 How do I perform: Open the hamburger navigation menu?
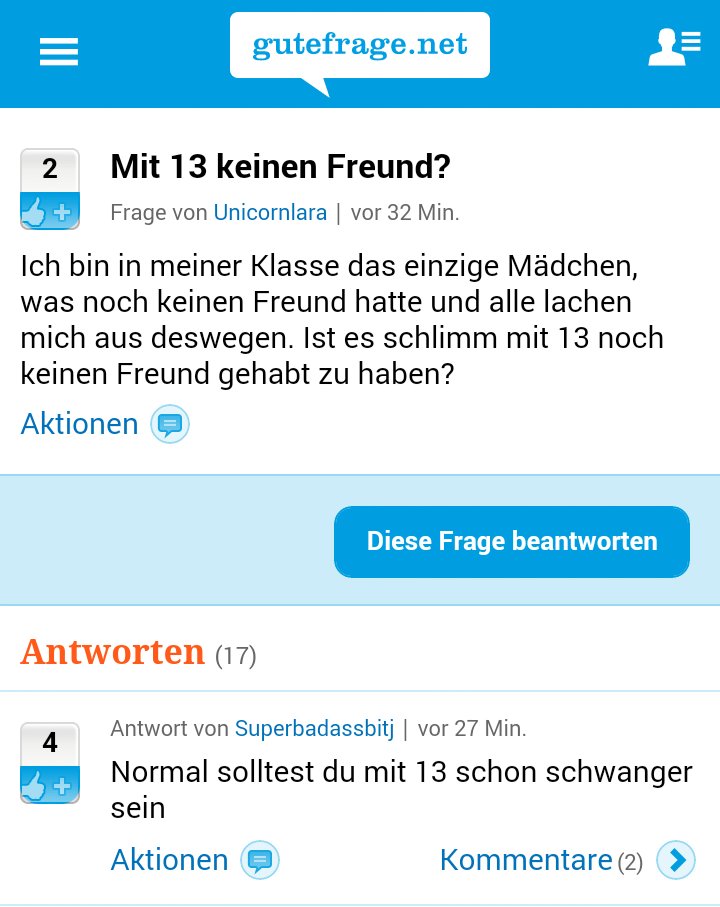click(59, 50)
